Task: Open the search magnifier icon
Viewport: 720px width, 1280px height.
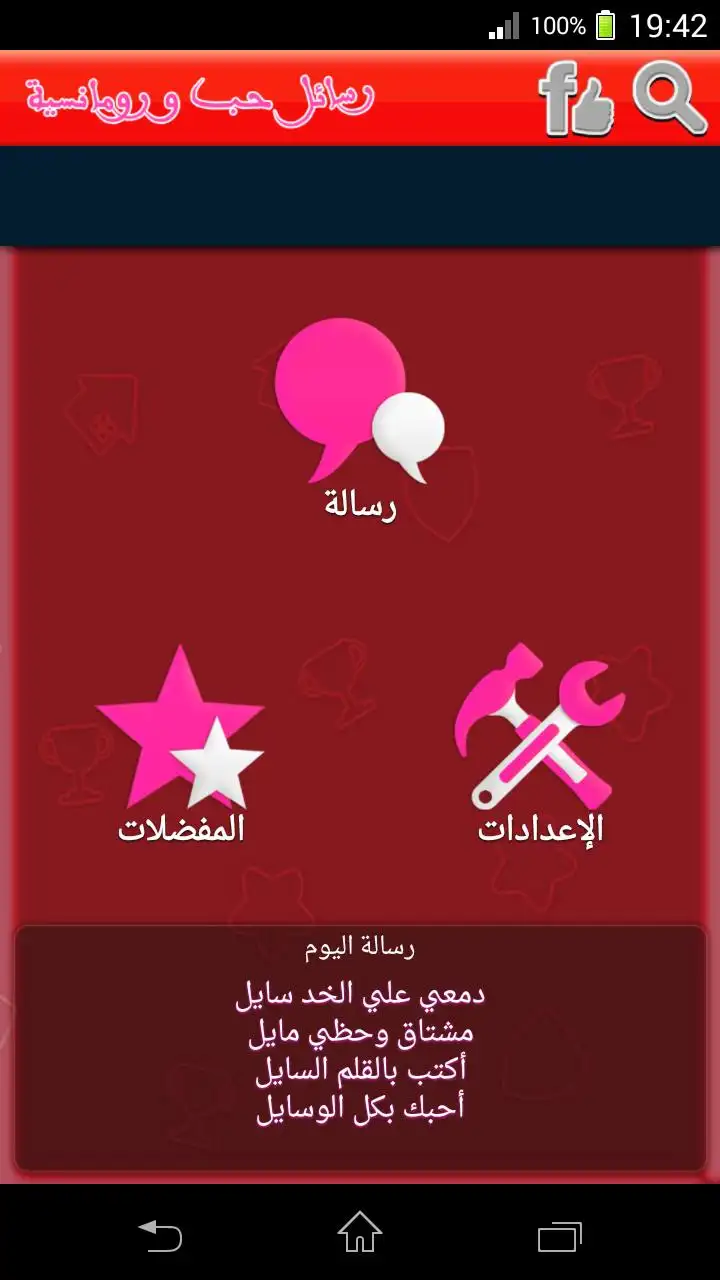Action: click(x=671, y=98)
